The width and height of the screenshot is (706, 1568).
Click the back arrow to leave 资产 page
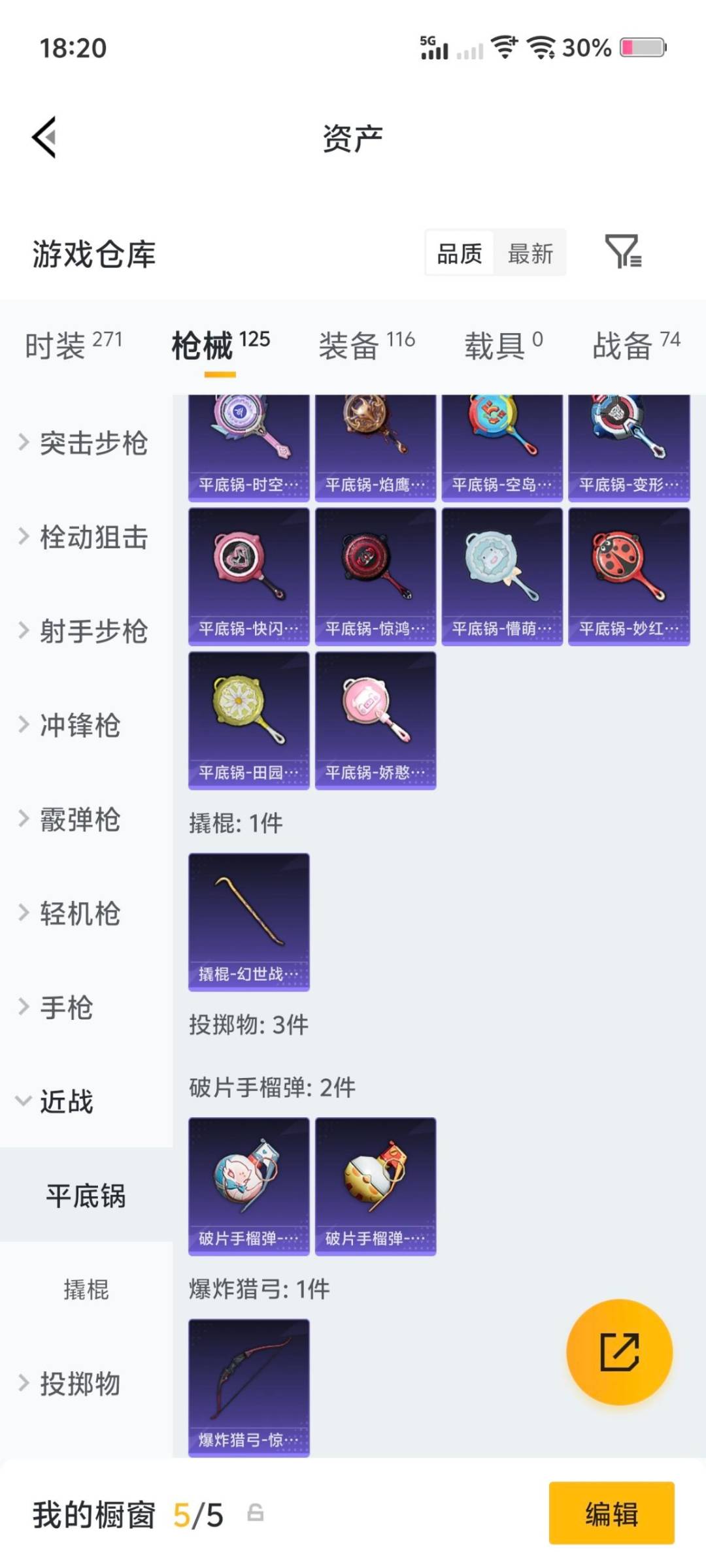[x=43, y=137]
